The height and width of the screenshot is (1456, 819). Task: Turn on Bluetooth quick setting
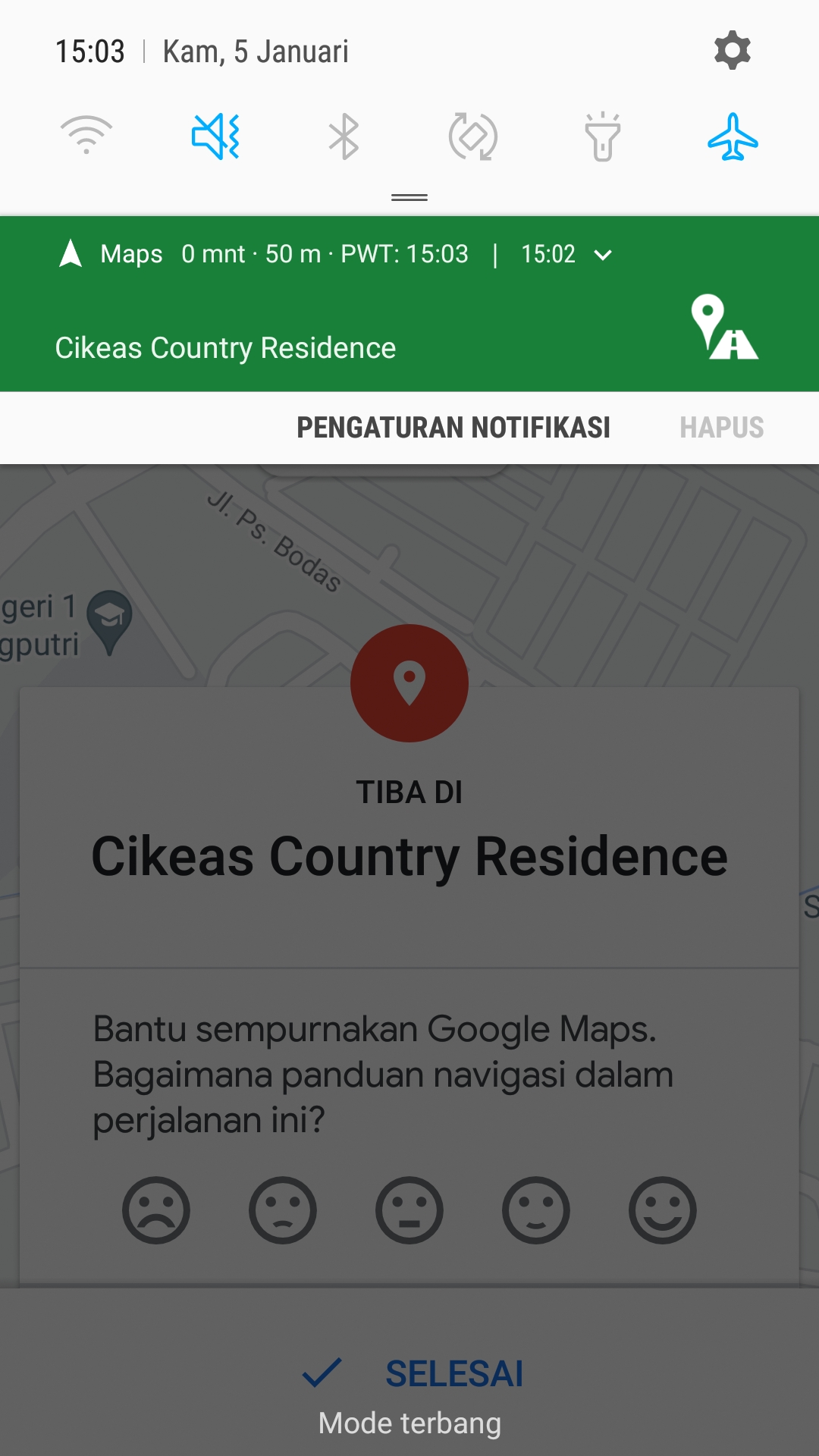point(344,136)
